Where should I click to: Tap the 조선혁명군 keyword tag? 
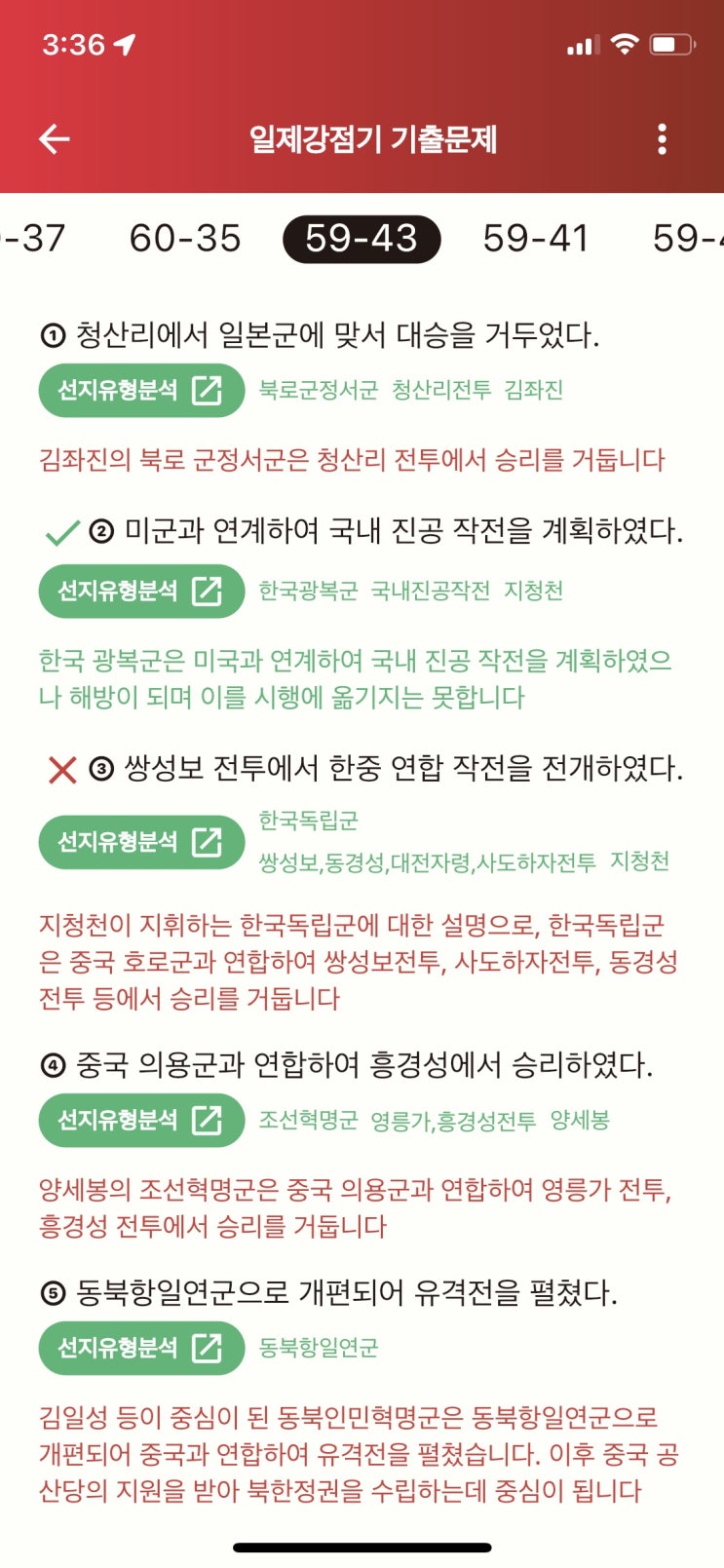308,1120
